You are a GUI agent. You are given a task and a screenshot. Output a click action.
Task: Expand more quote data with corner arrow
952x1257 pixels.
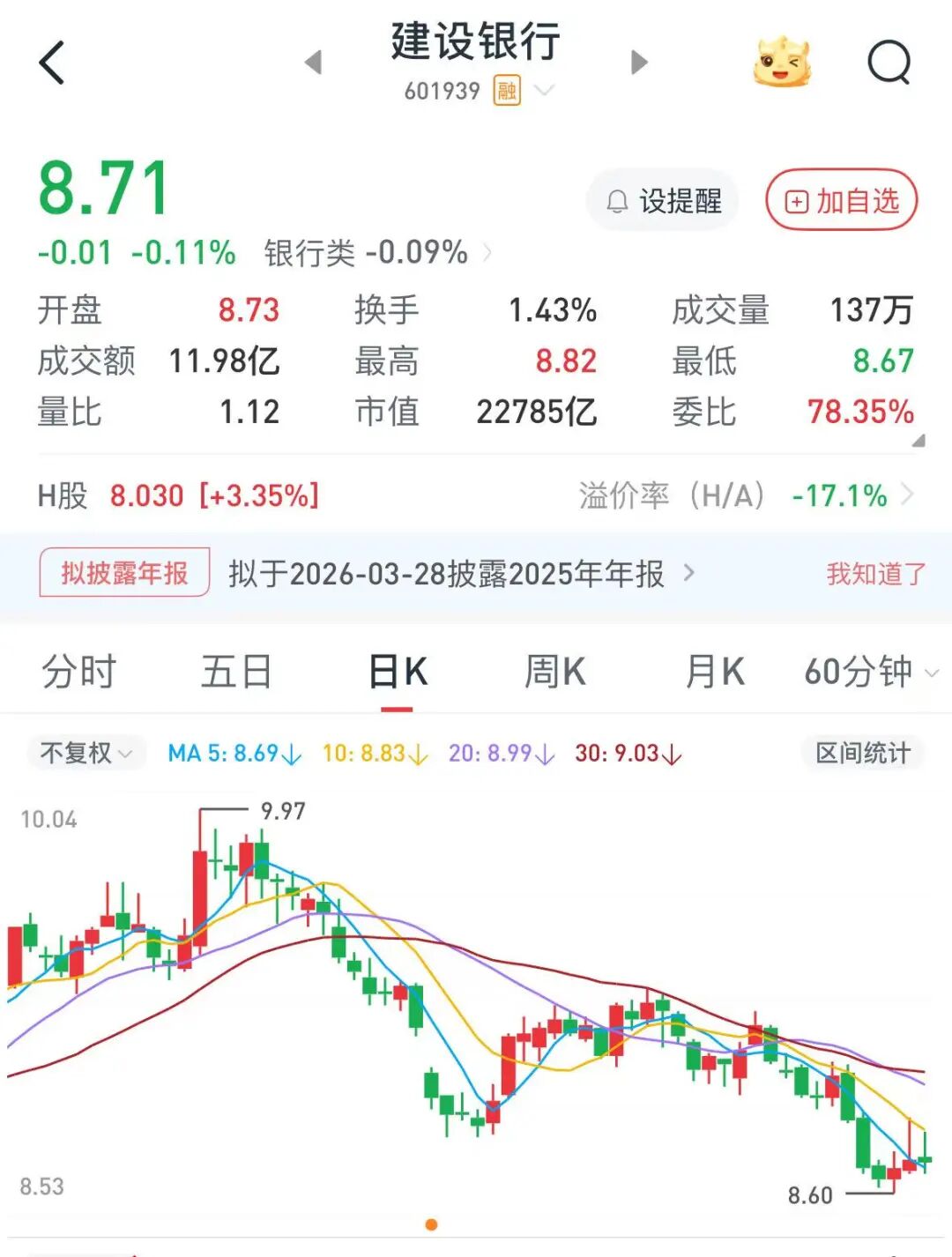(x=918, y=441)
